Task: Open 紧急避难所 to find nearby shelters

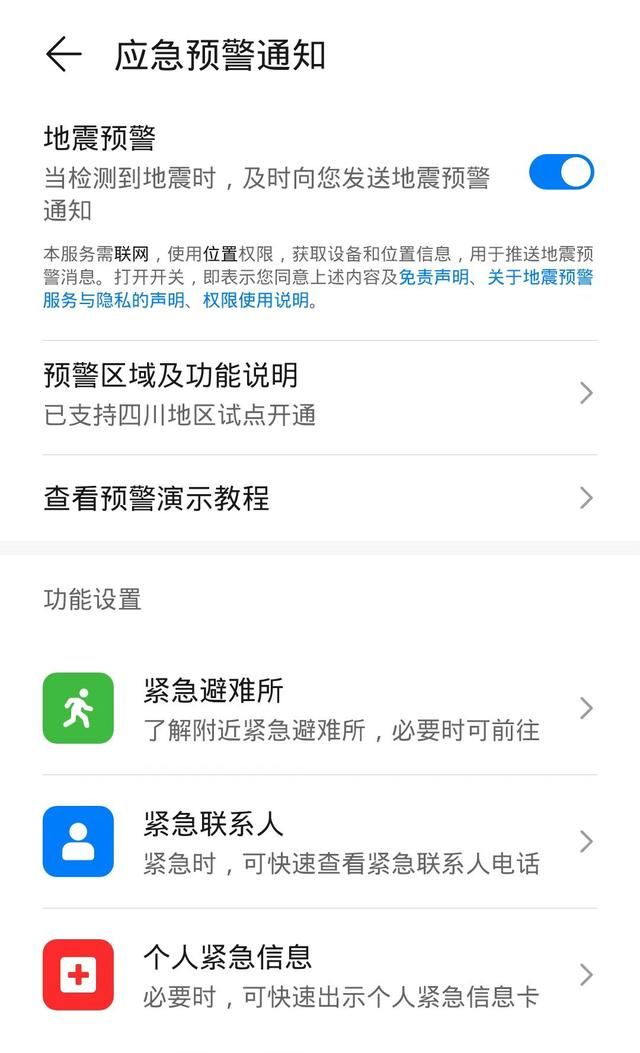Action: coord(320,708)
